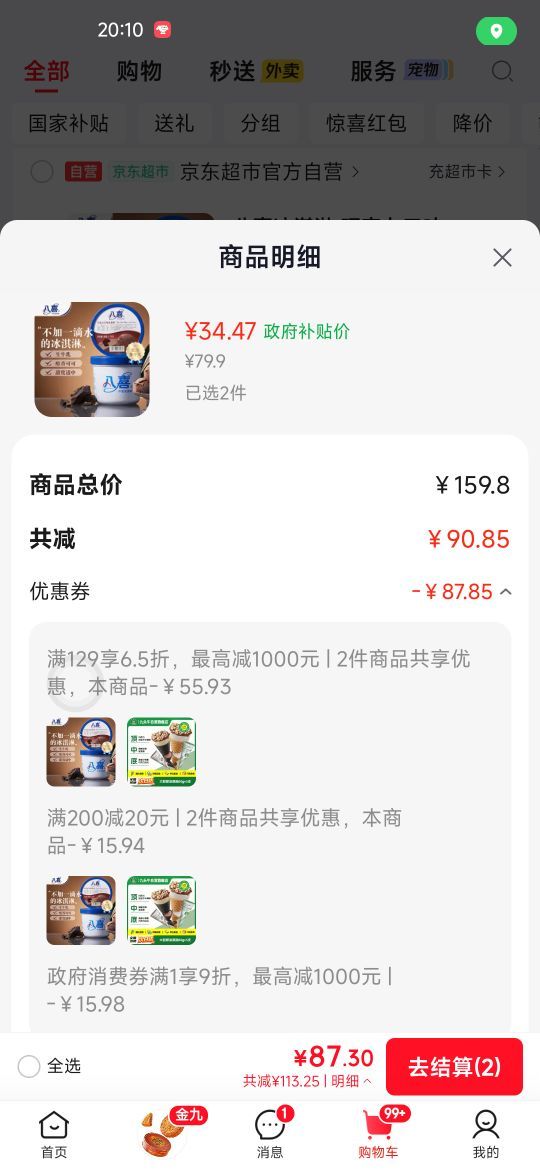Image resolution: width=540 pixels, height=1170 pixels.
Task: Close the 商品明细 panel
Action: click(502, 257)
